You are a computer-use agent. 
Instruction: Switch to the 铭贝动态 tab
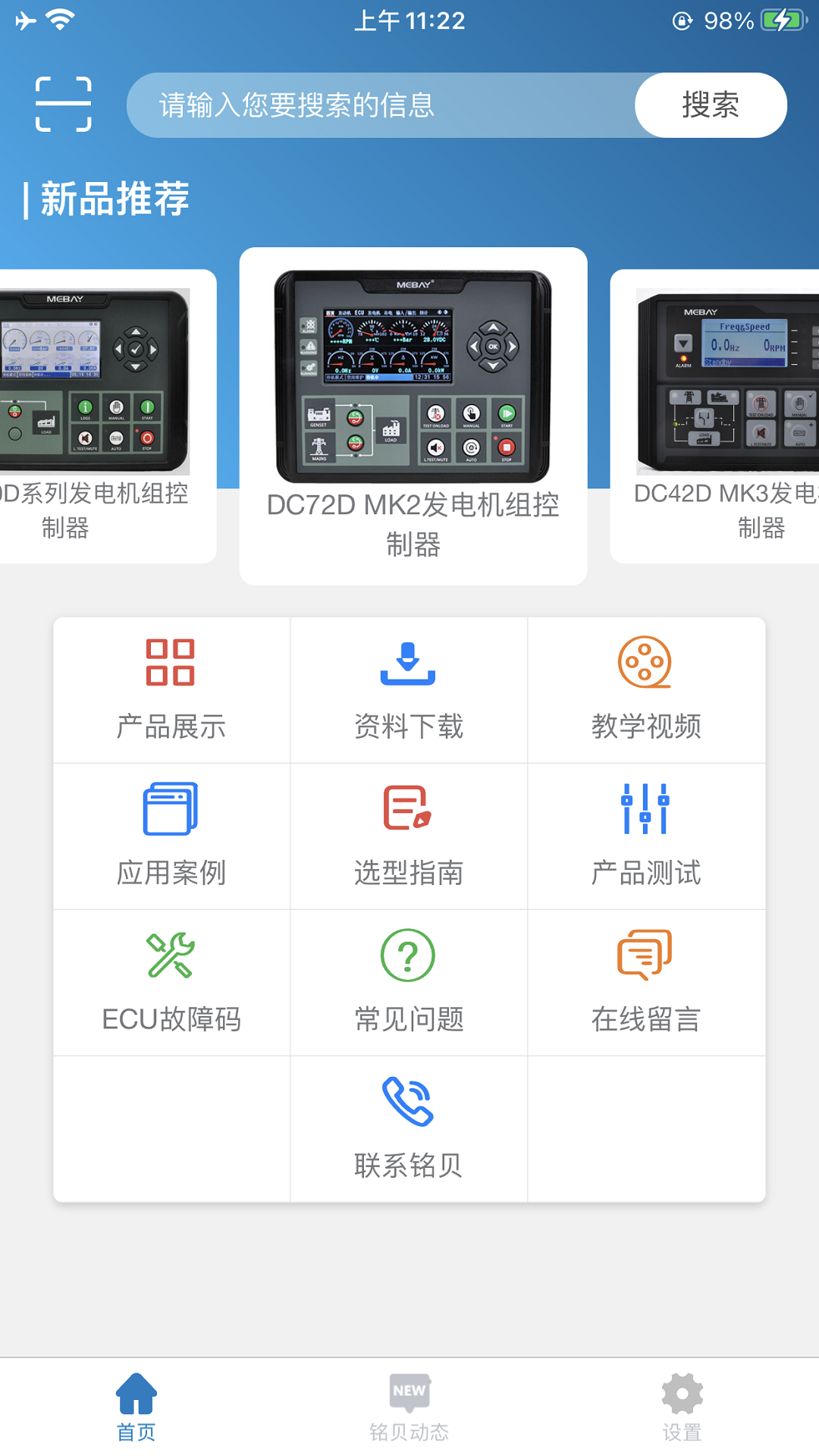tap(409, 1407)
